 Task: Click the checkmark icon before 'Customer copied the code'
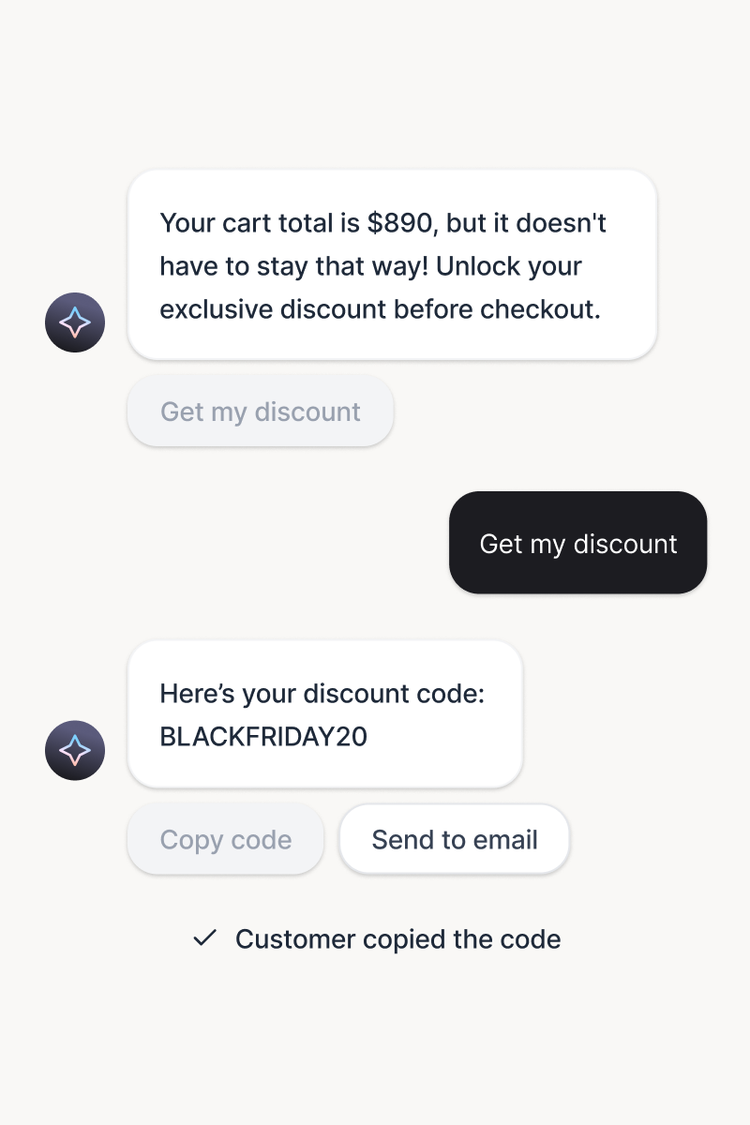tap(205, 938)
